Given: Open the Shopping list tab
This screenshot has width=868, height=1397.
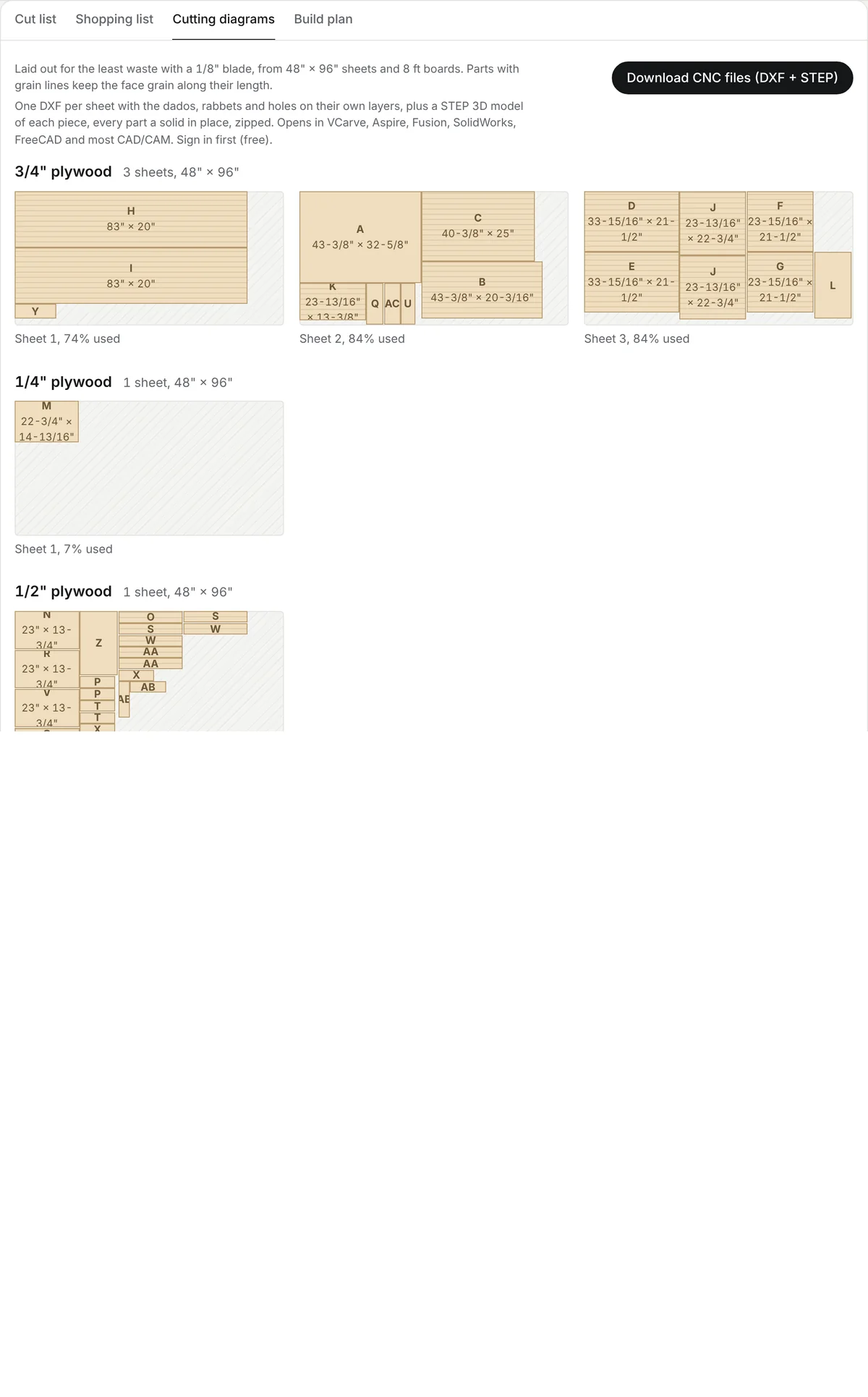Looking at the screenshot, I should pos(114,20).
